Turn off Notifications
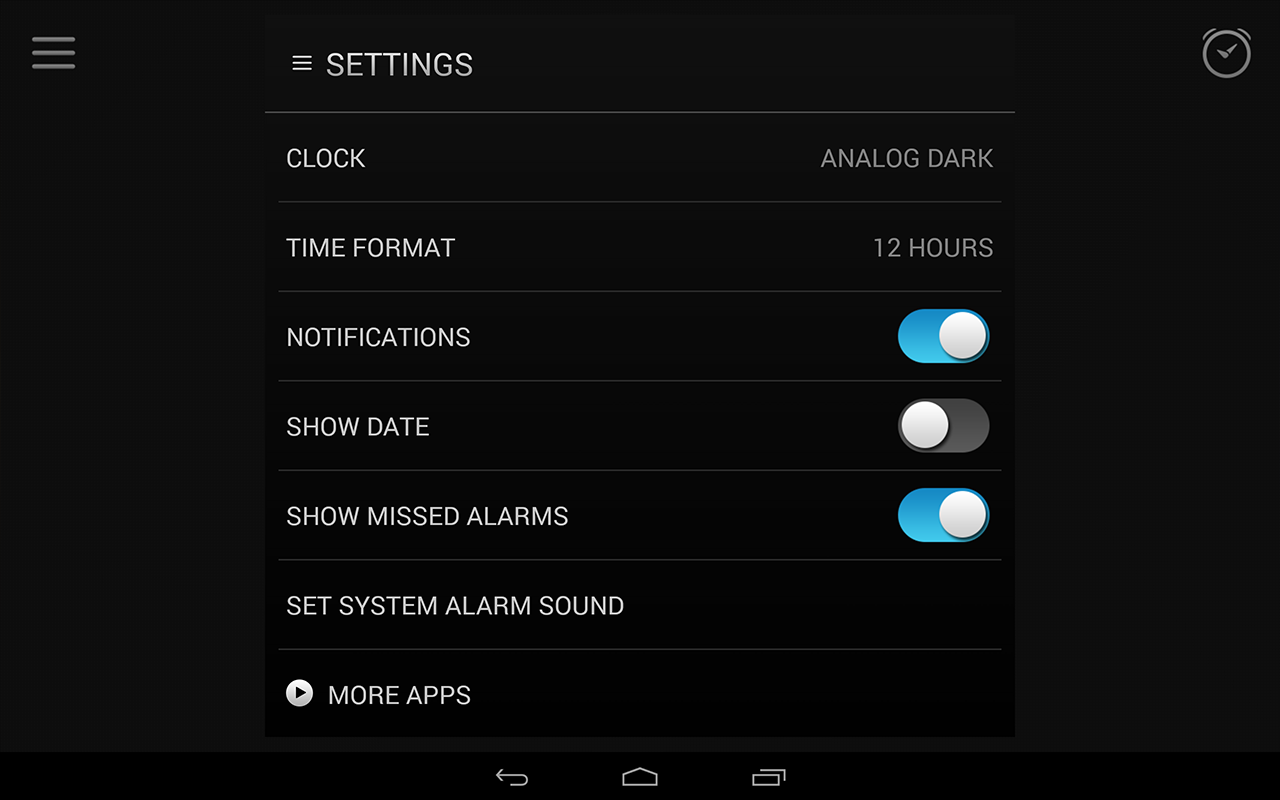Screen dimensions: 1280x800 point(943,336)
